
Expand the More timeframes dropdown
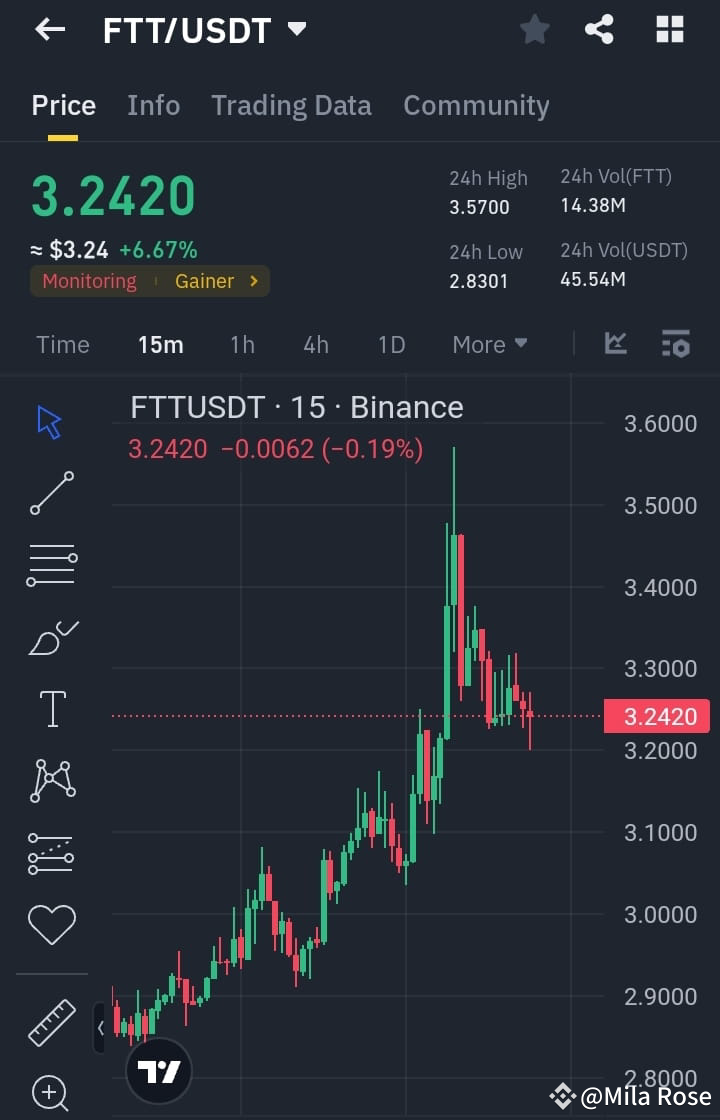coord(489,343)
